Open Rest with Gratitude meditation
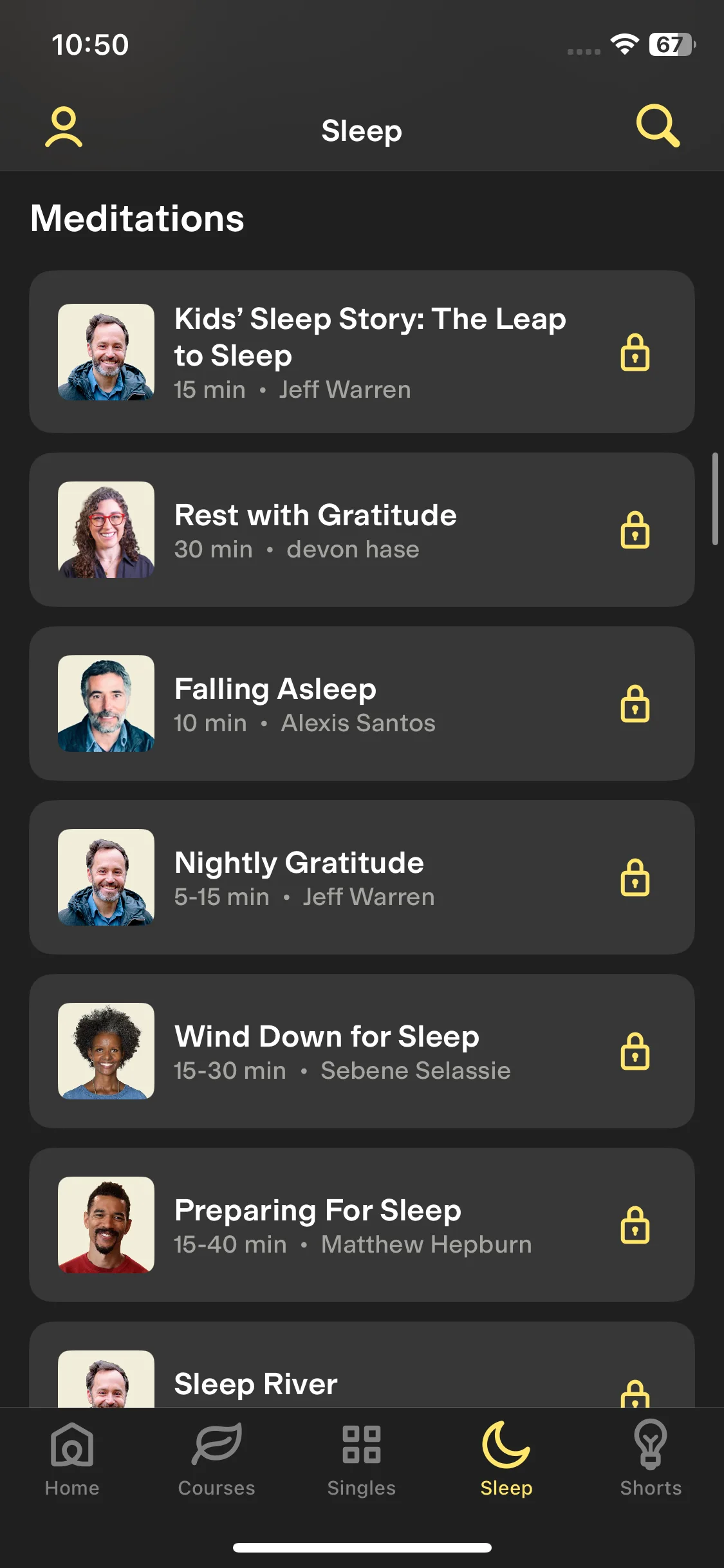This screenshot has height=1568, width=724. pos(362,530)
